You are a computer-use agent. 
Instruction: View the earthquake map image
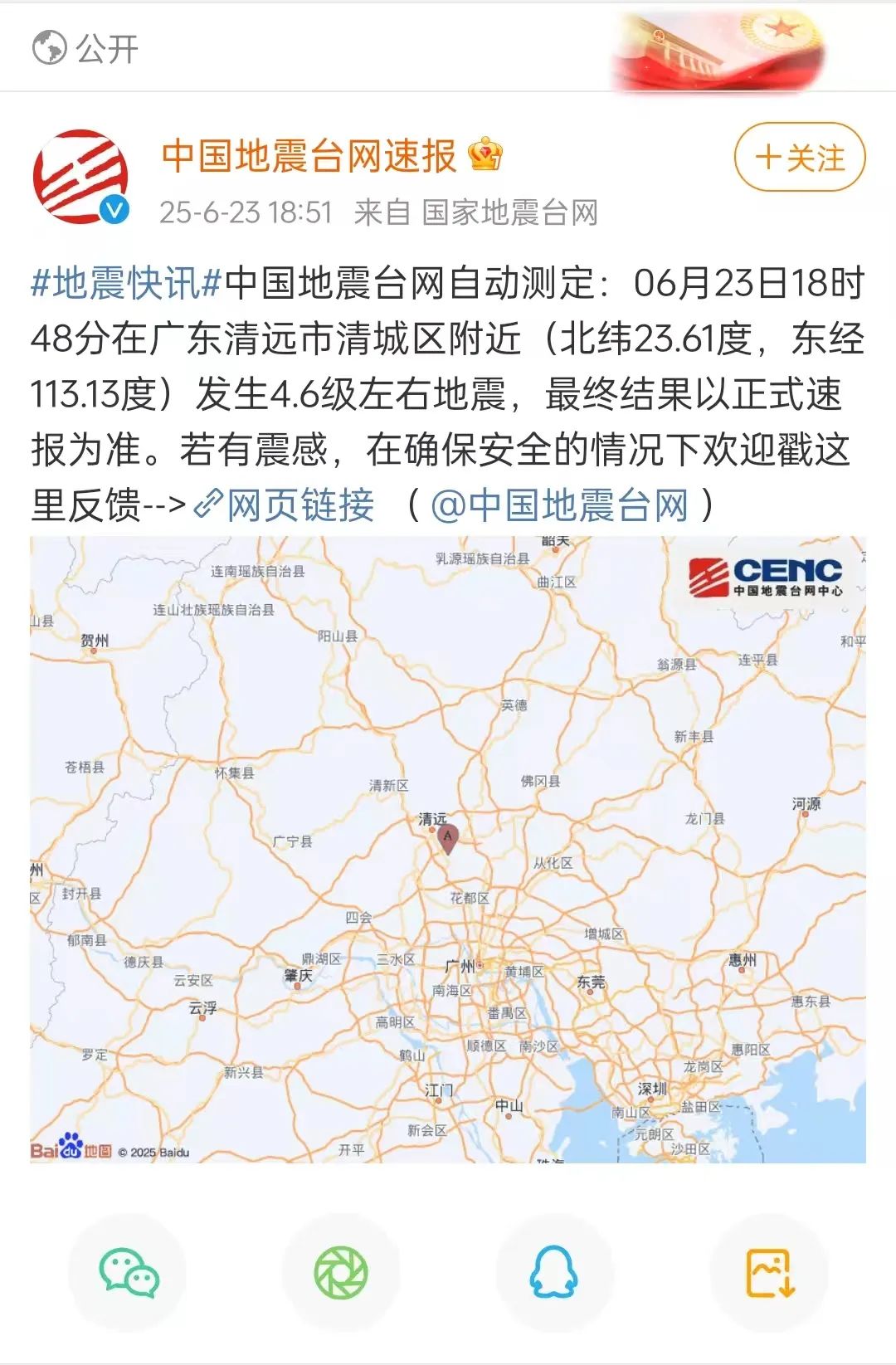pos(448,849)
